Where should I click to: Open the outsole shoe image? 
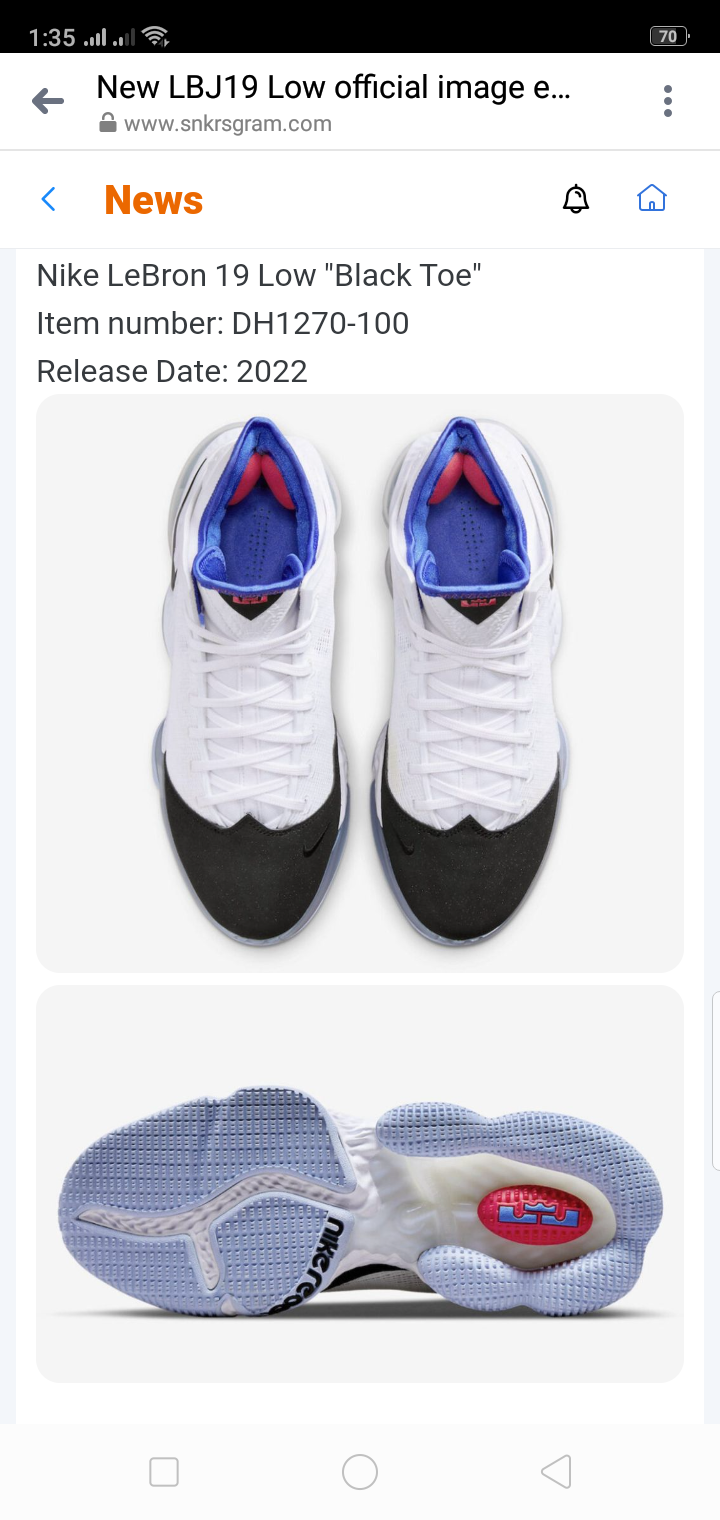tap(360, 1184)
